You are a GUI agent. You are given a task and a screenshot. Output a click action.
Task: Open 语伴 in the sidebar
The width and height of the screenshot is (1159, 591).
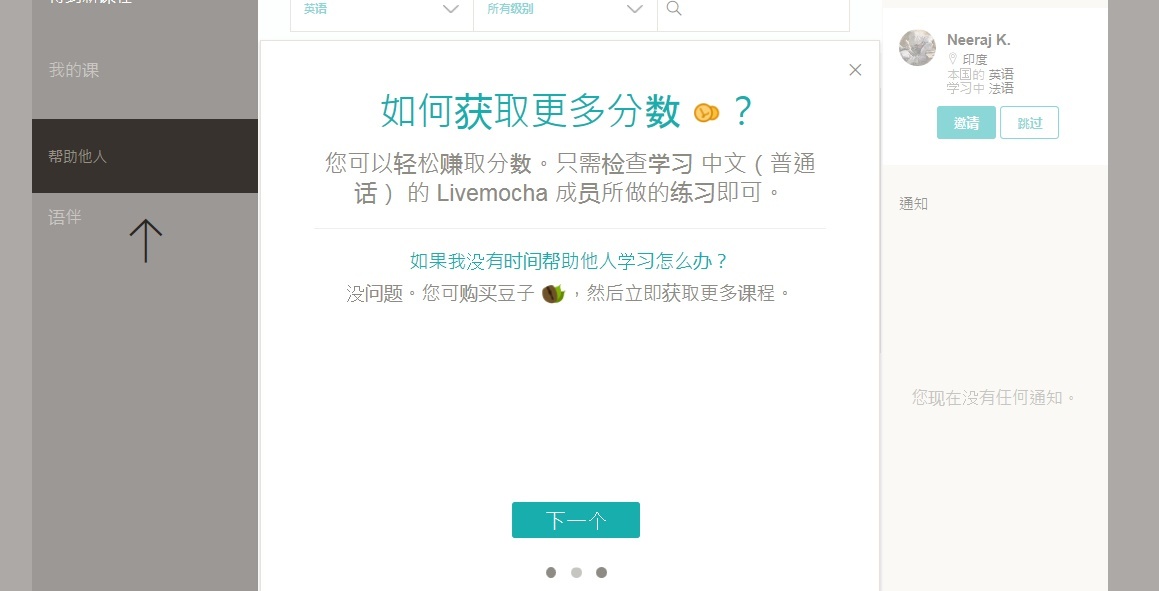click(x=65, y=216)
